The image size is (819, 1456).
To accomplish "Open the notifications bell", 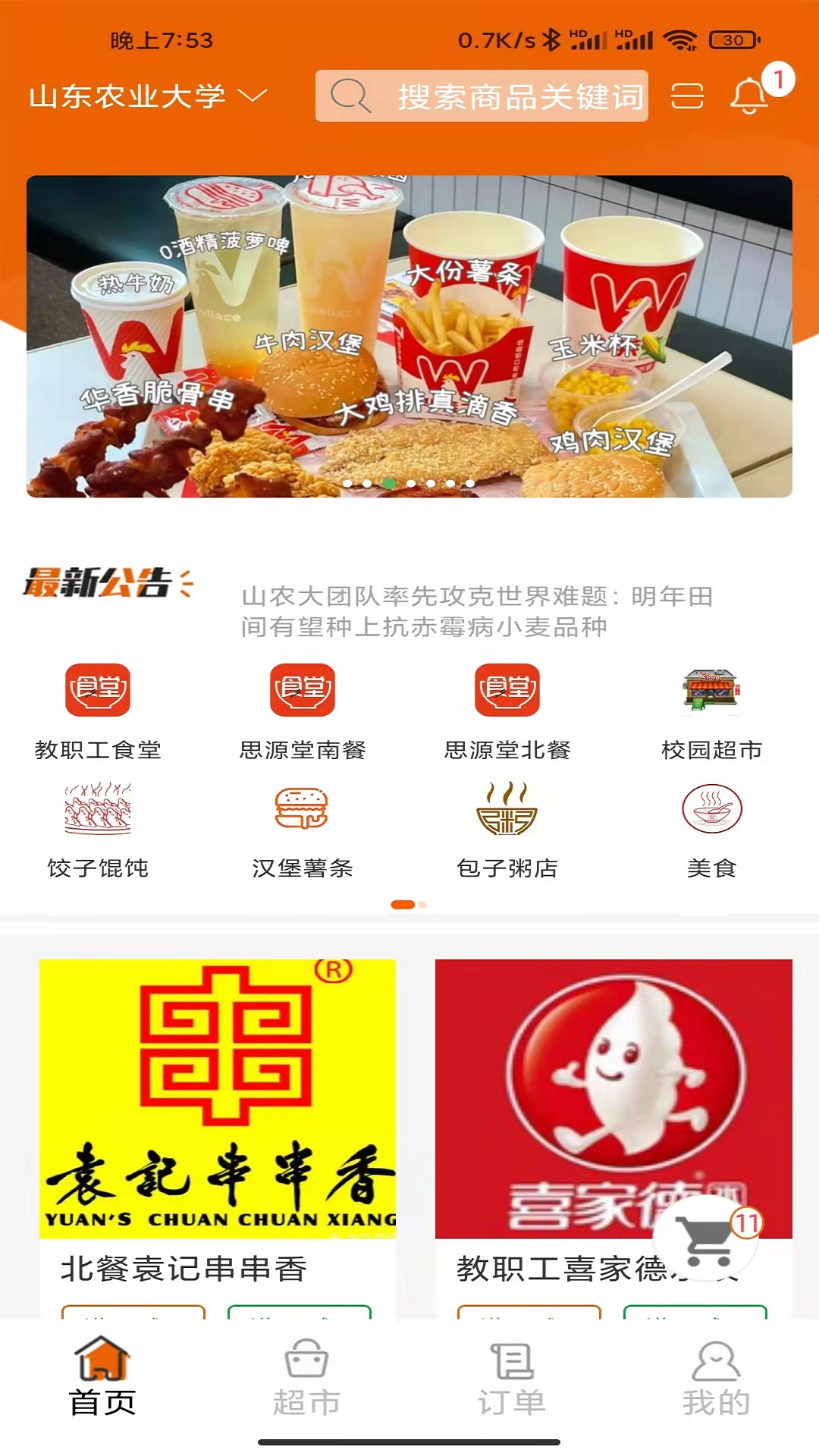I will pyautogui.click(x=749, y=96).
